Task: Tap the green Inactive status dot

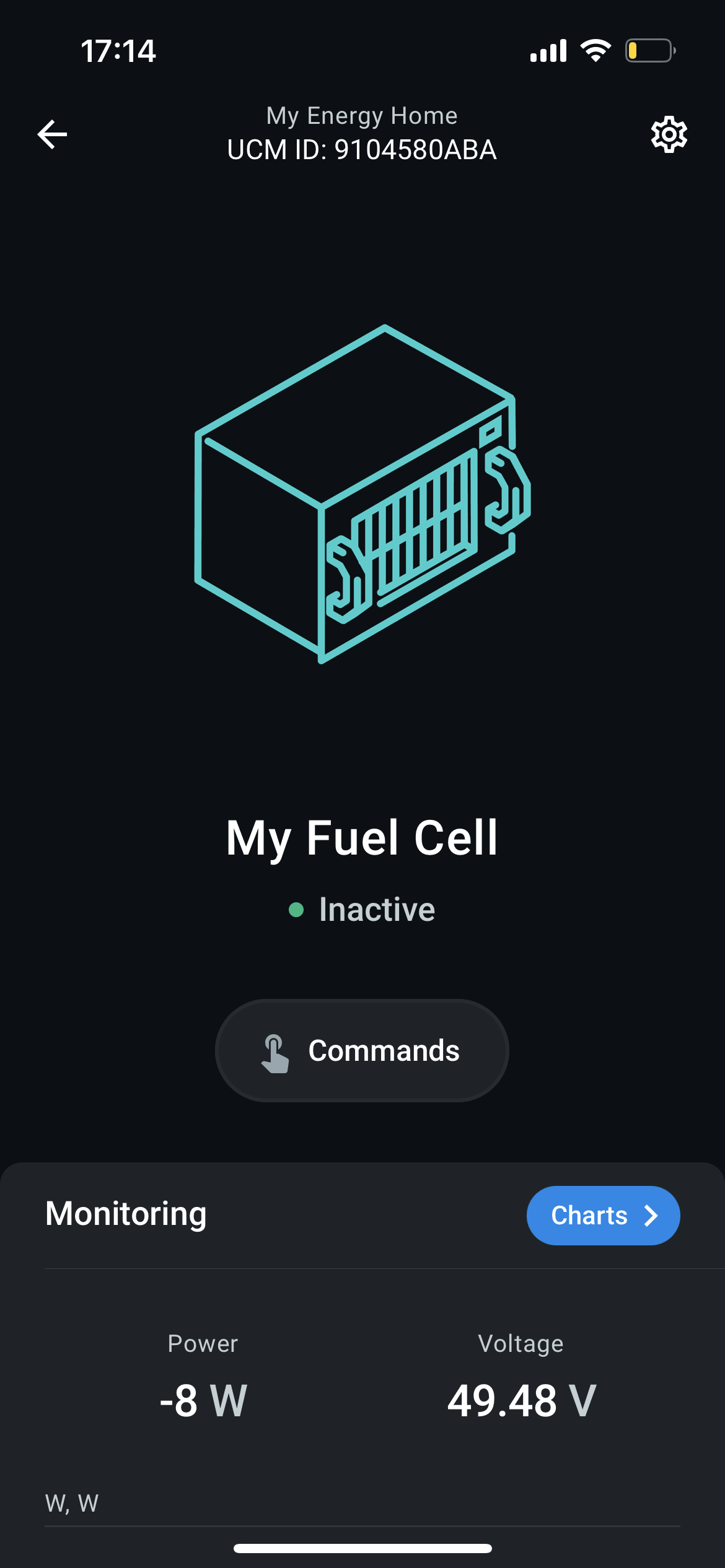Action: 297,910
